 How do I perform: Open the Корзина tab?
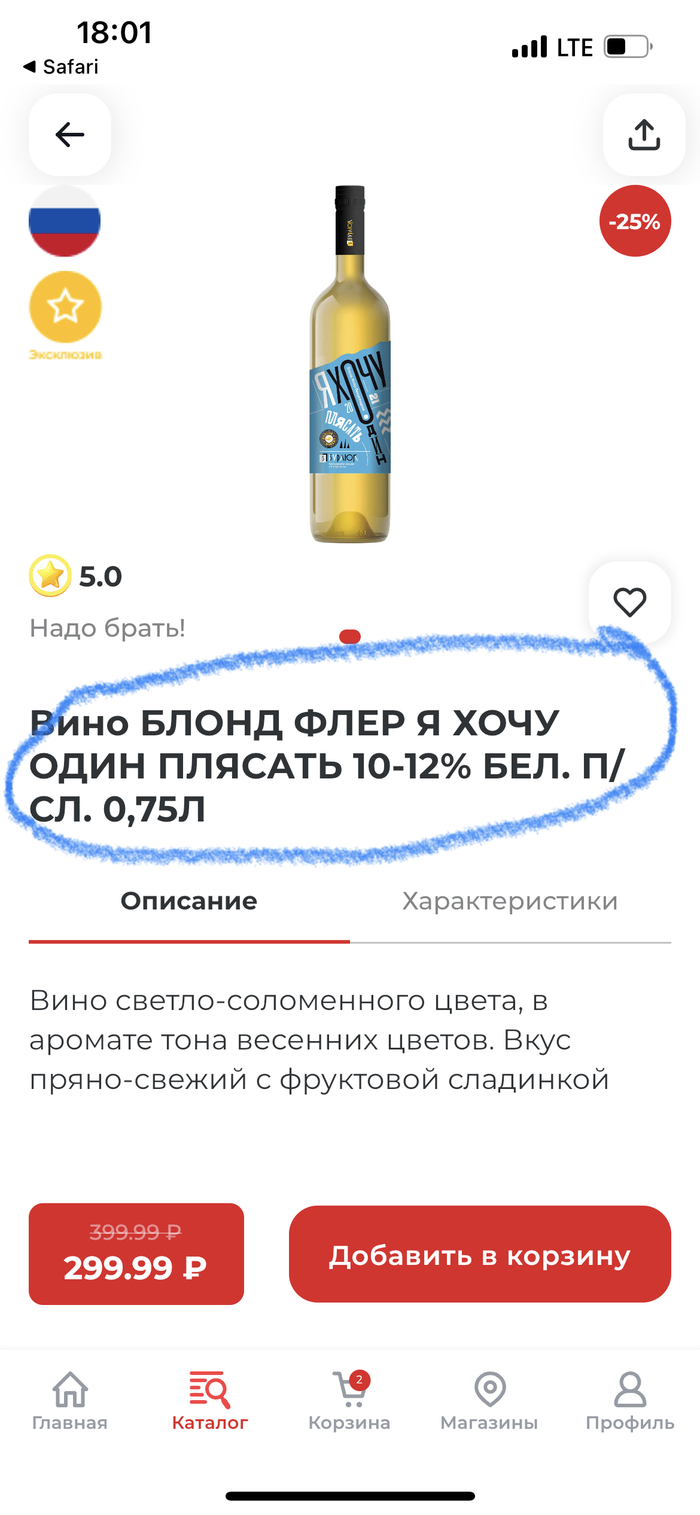(349, 1402)
